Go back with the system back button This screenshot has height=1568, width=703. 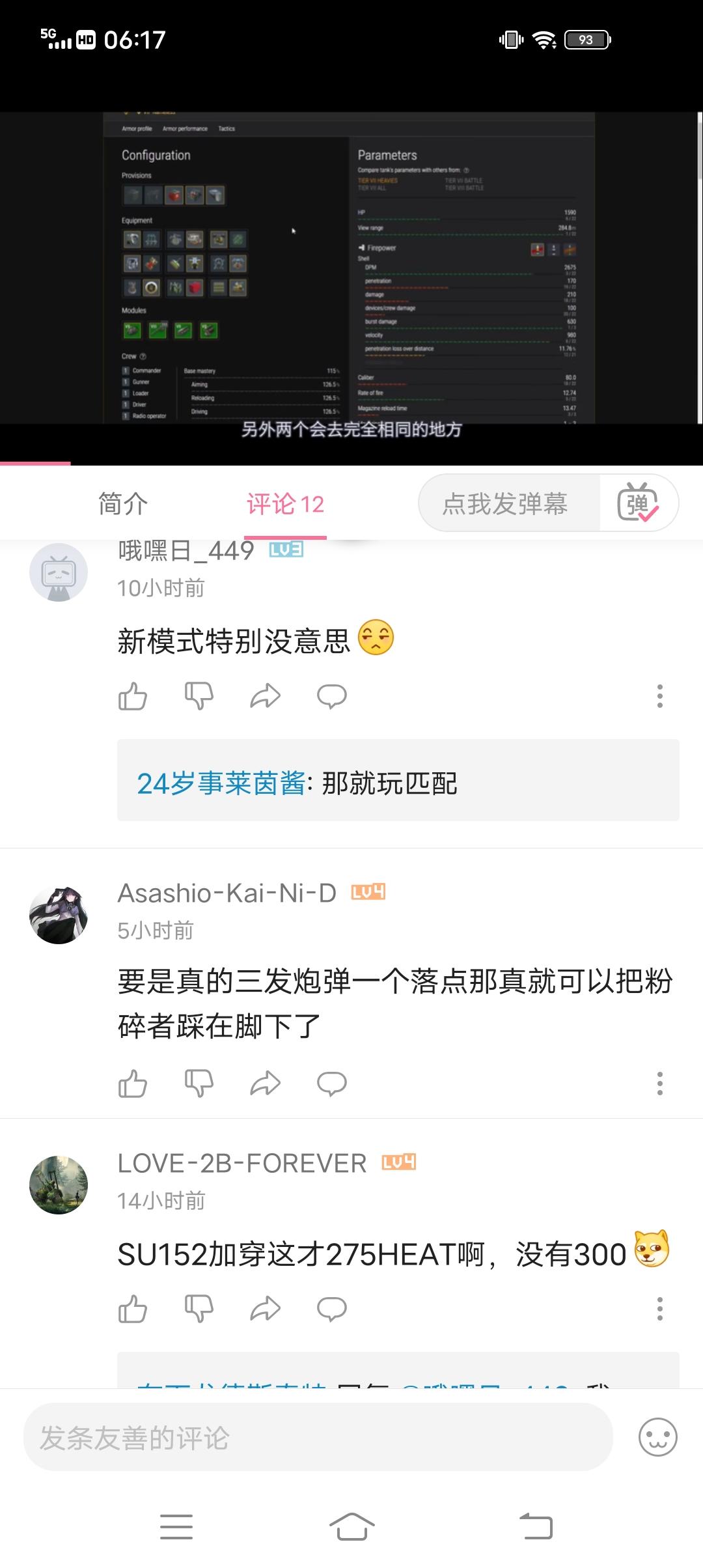[536, 1526]
